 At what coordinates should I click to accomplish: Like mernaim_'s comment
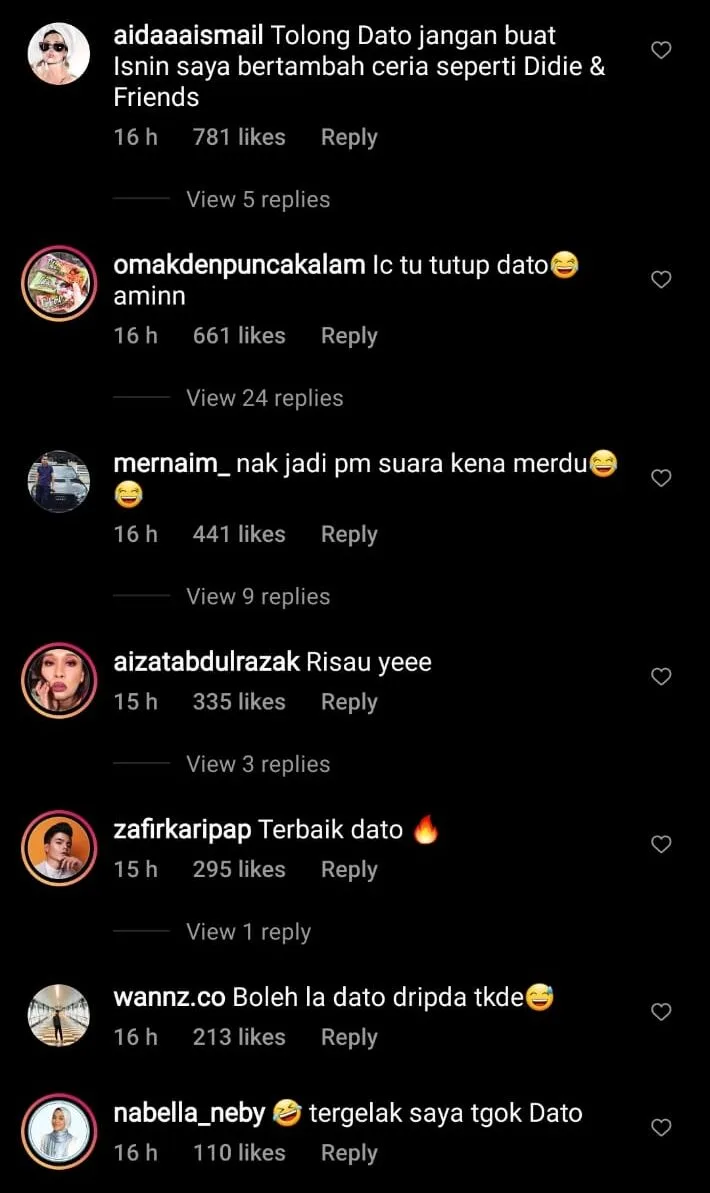(661, 478)
